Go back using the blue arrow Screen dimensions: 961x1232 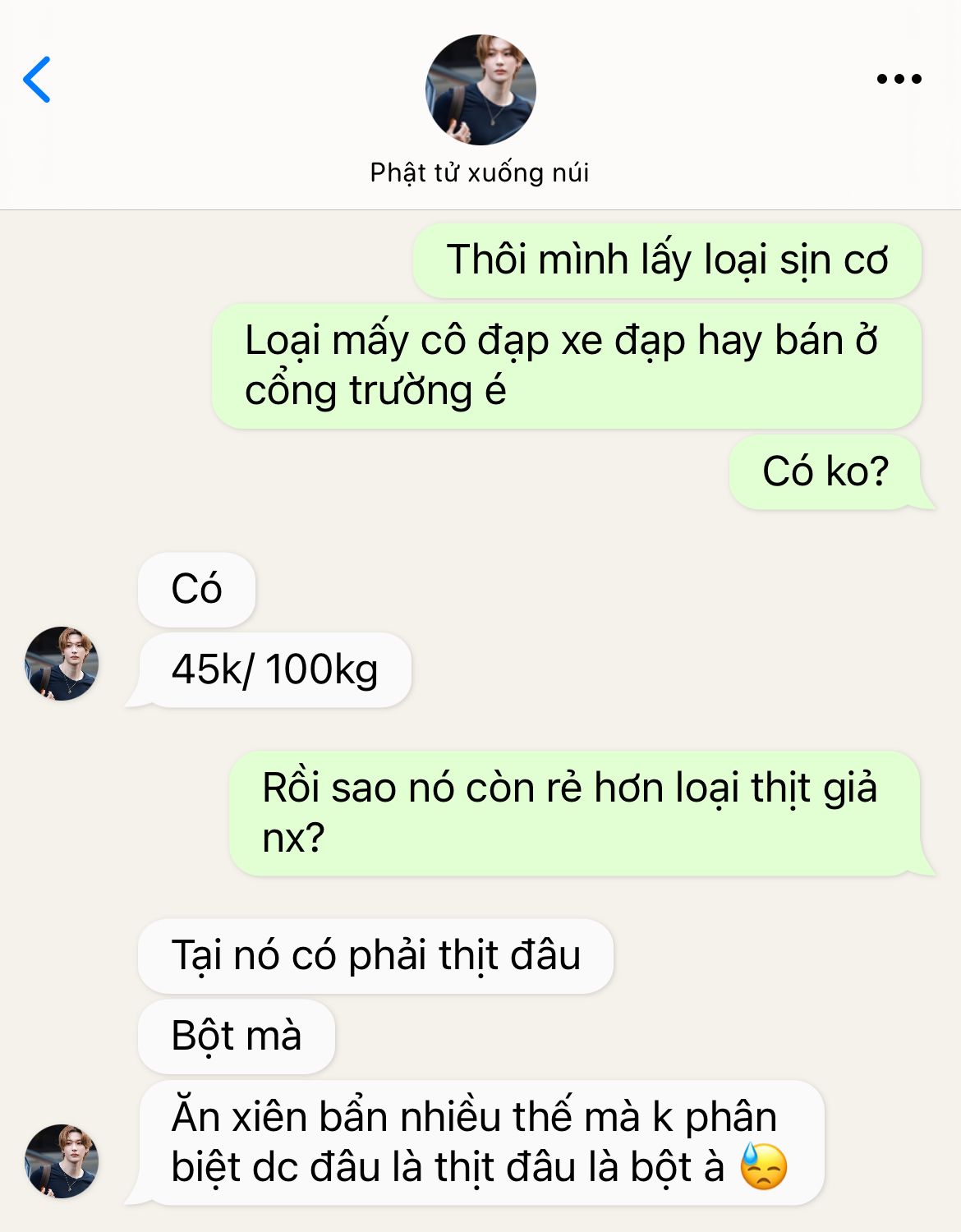coord(37,80)
